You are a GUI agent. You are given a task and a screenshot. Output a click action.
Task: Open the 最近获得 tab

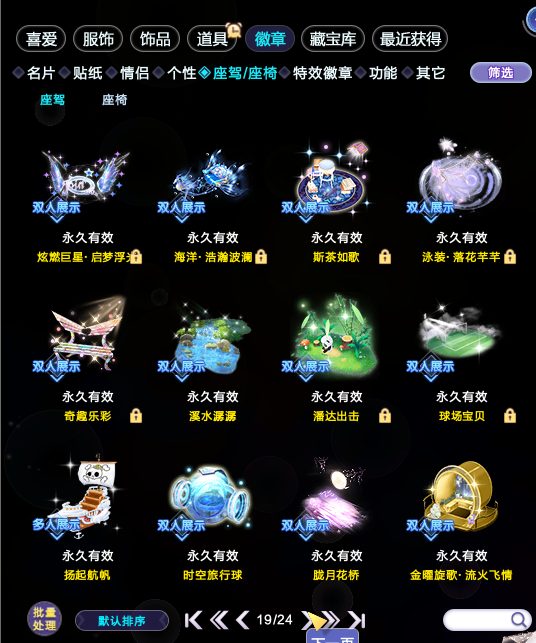coord(410,39)
